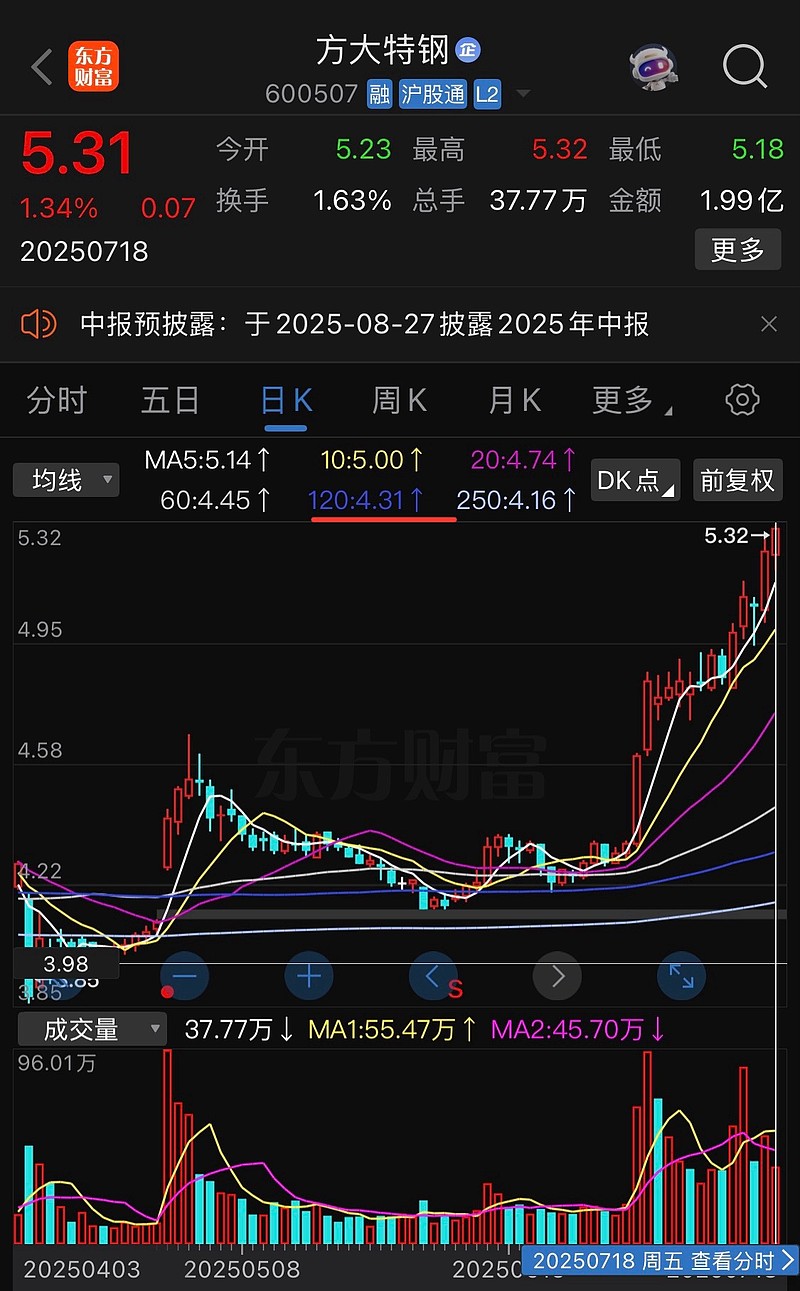Toggle full-screen chart expand icon
Screen dimensions: 800x1291
tap(681, 976)
